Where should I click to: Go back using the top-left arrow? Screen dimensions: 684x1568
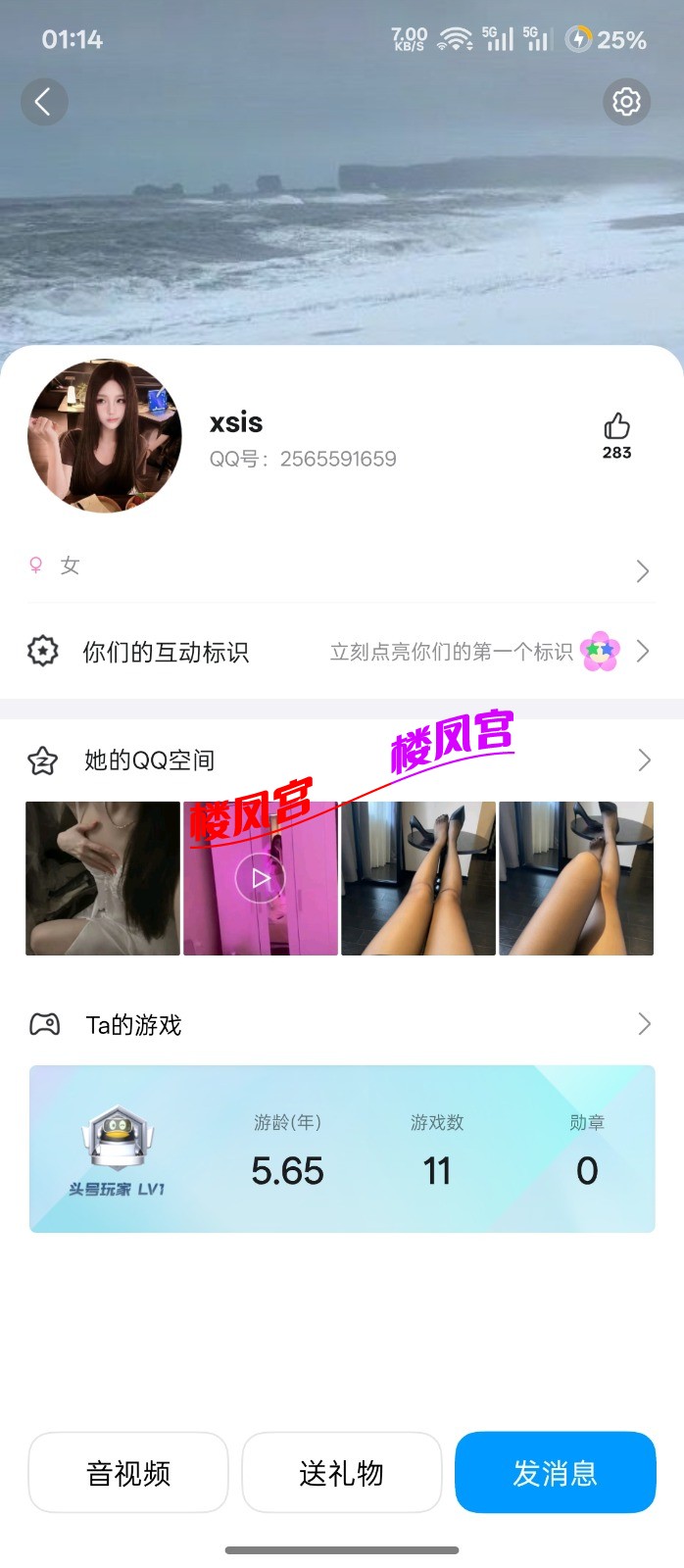click(x=43, y=102)
